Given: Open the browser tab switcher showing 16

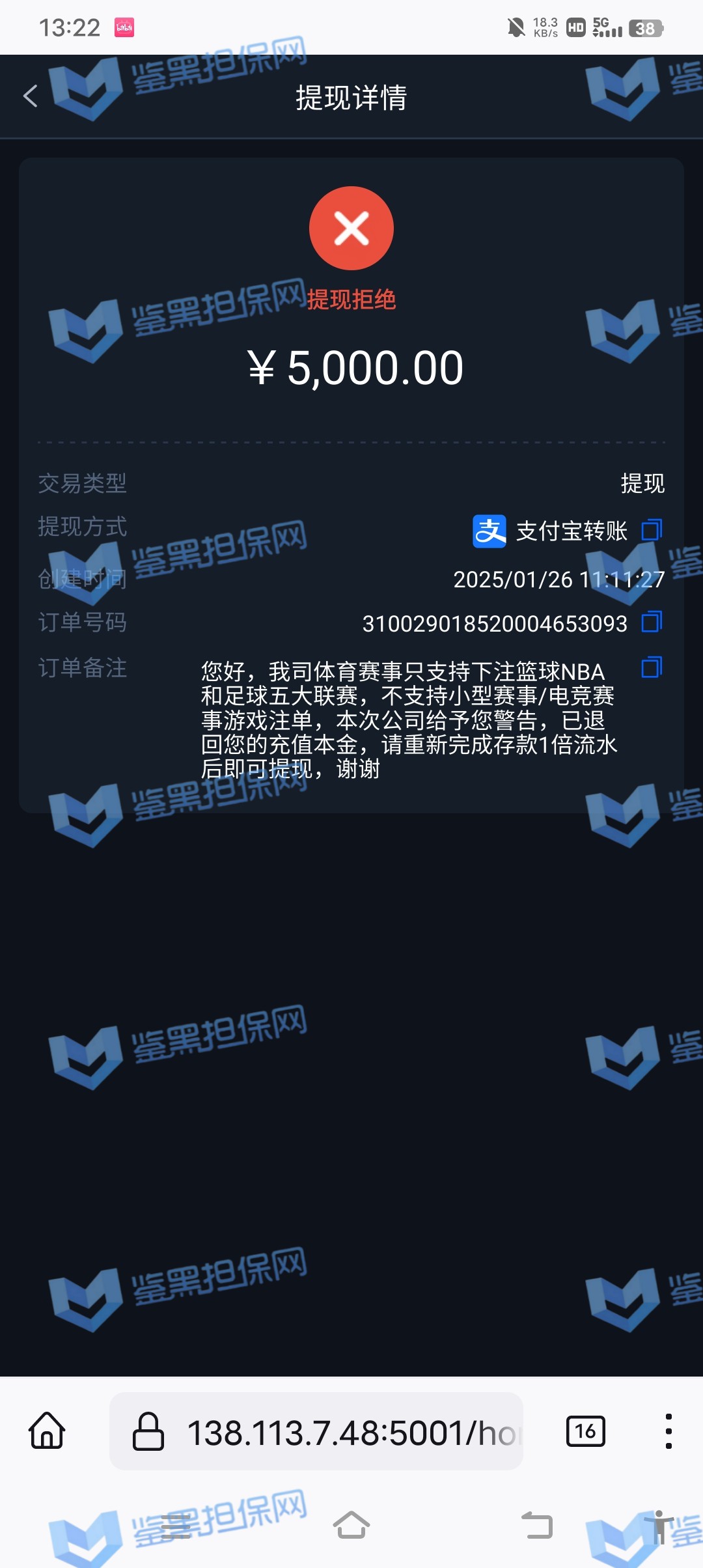Looking at the screenshot, I should click(585, 1431).
